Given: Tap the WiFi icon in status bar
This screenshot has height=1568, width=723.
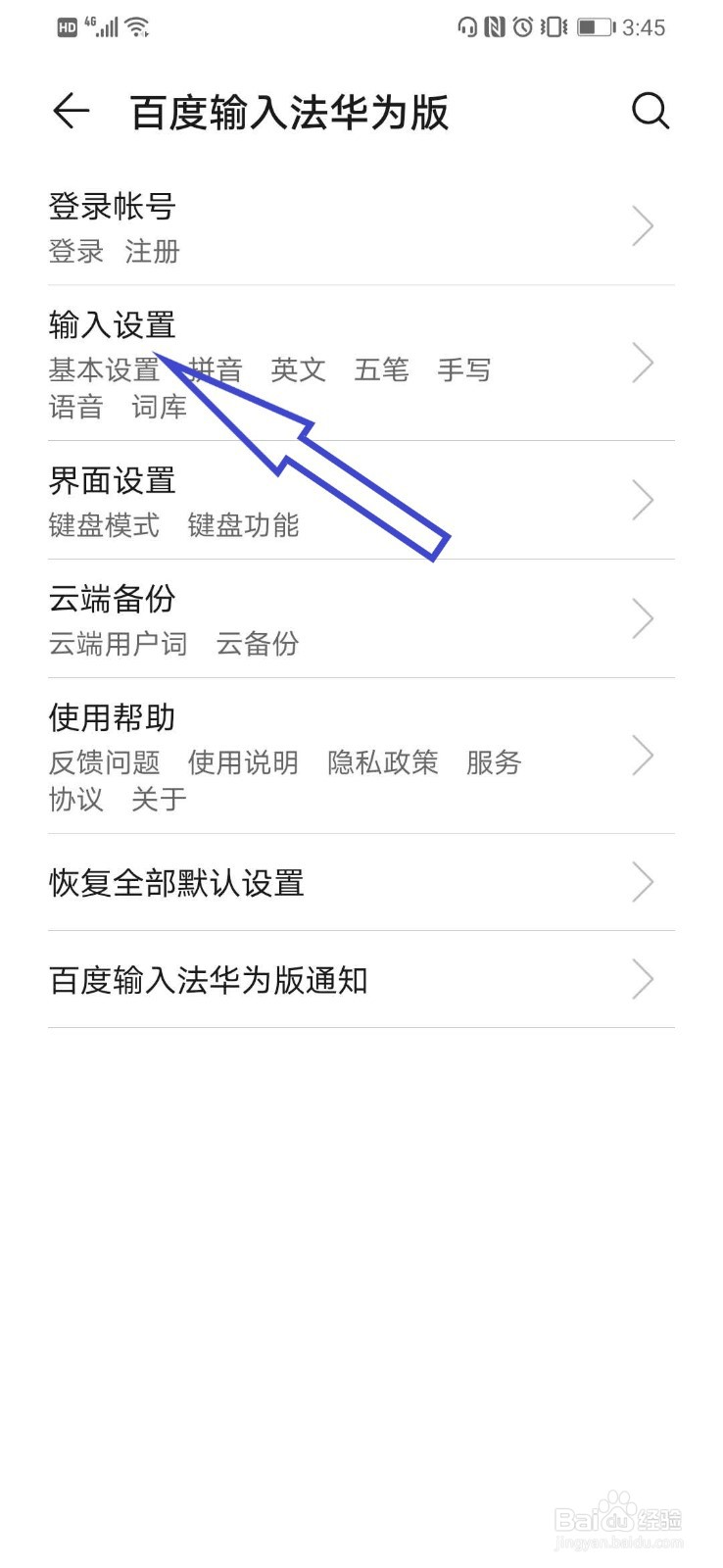Looking at the screenshot, I should [x=137, y=26].
